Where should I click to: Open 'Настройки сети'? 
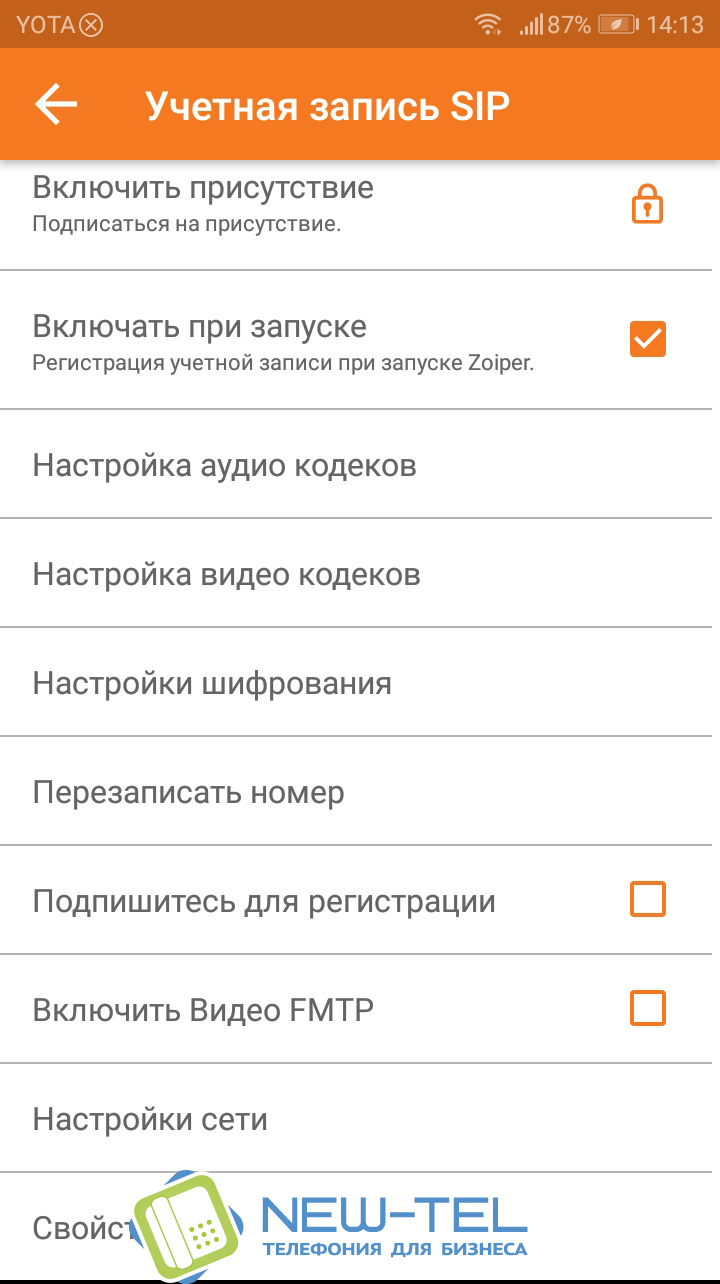click(x=150, y=1118)
